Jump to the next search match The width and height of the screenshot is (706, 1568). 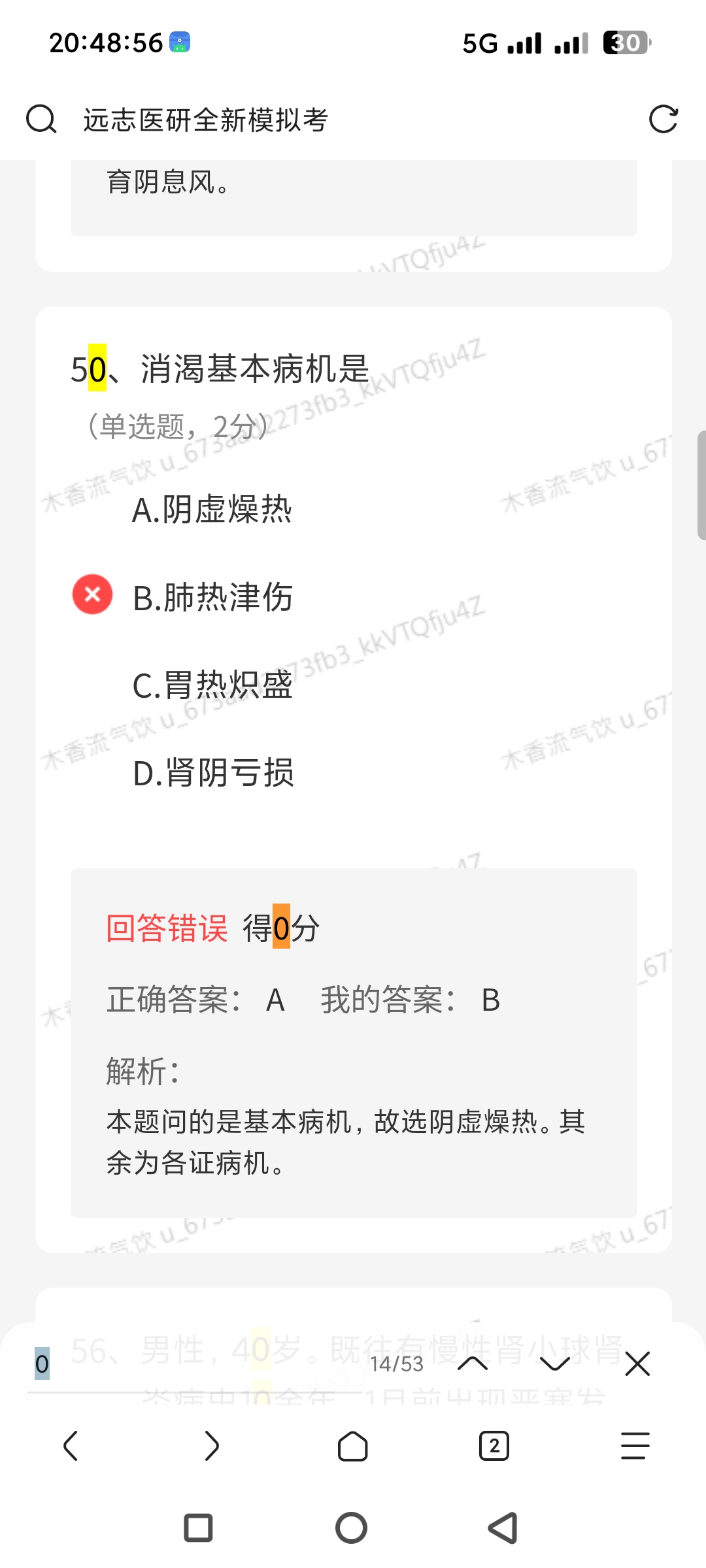(555, 1364)
